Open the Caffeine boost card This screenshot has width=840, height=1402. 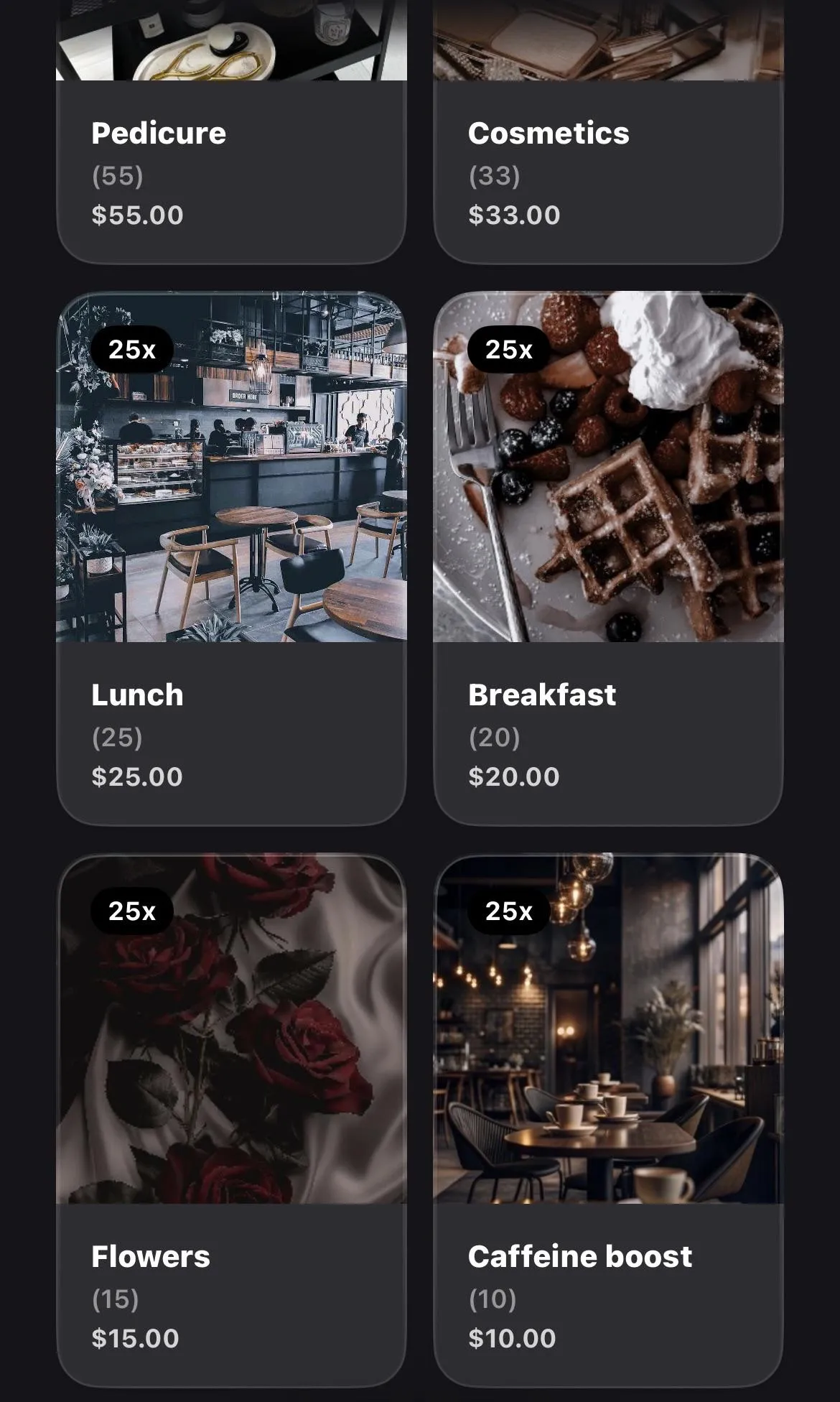607,1119
